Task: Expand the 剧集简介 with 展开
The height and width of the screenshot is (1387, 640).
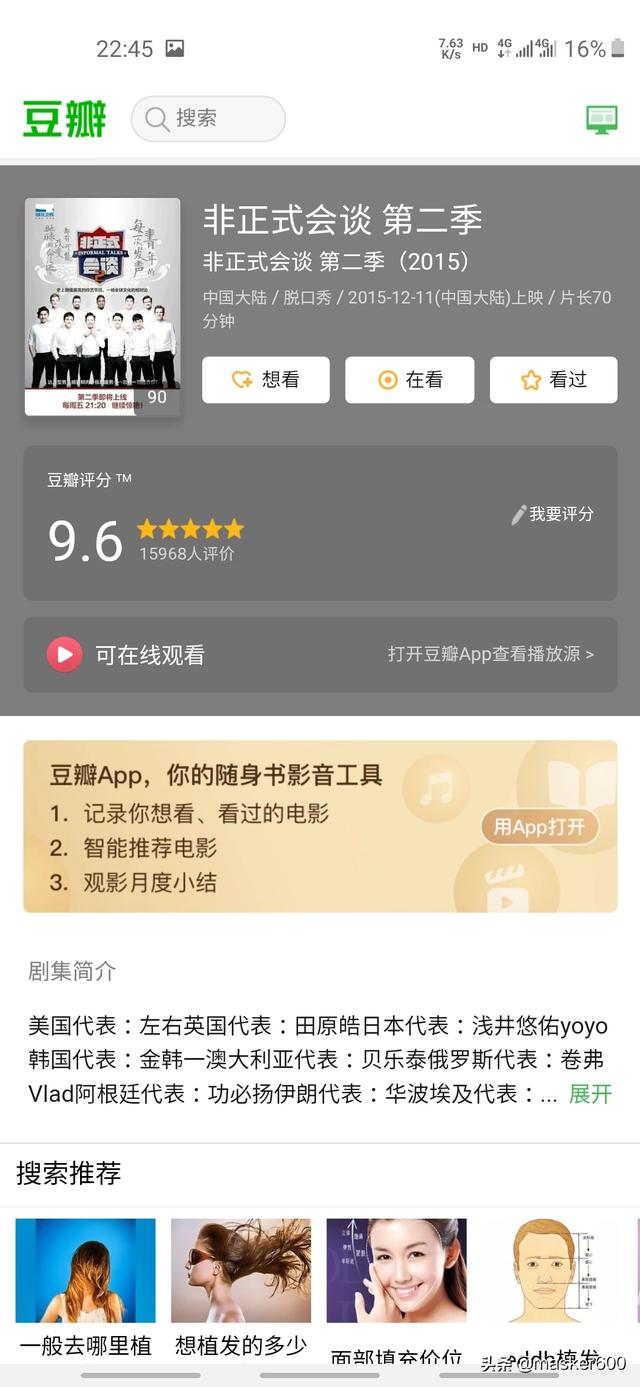Action: (590, 1094)
